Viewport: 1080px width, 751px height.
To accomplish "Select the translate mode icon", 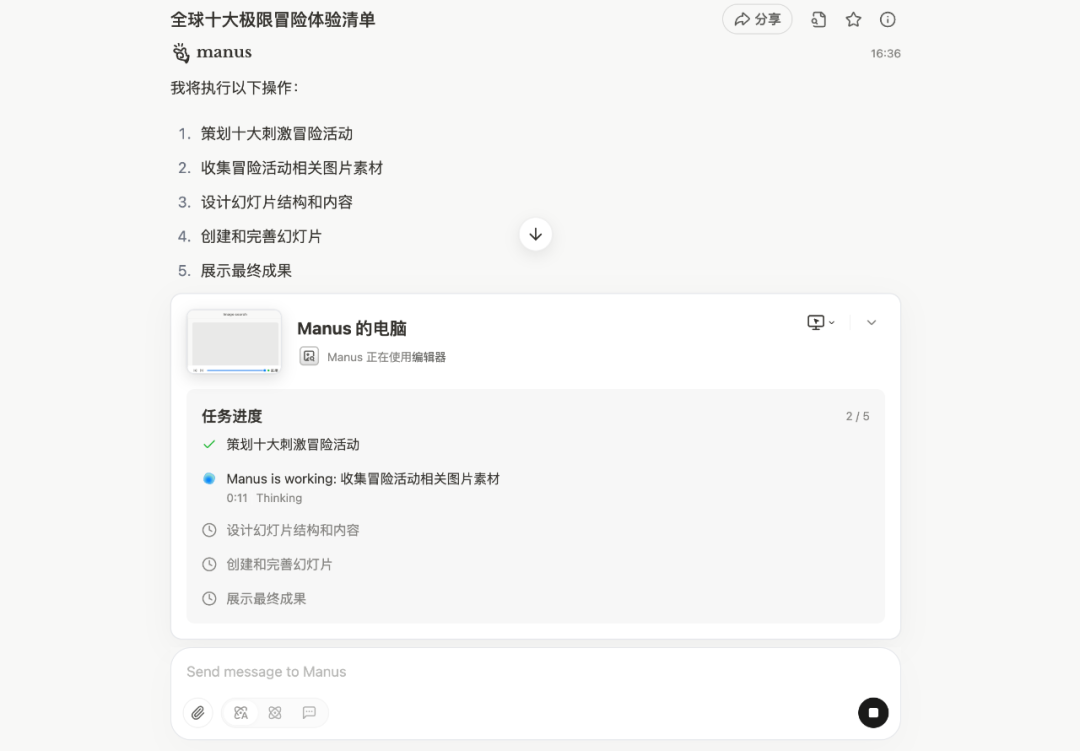I will point(241,713).
